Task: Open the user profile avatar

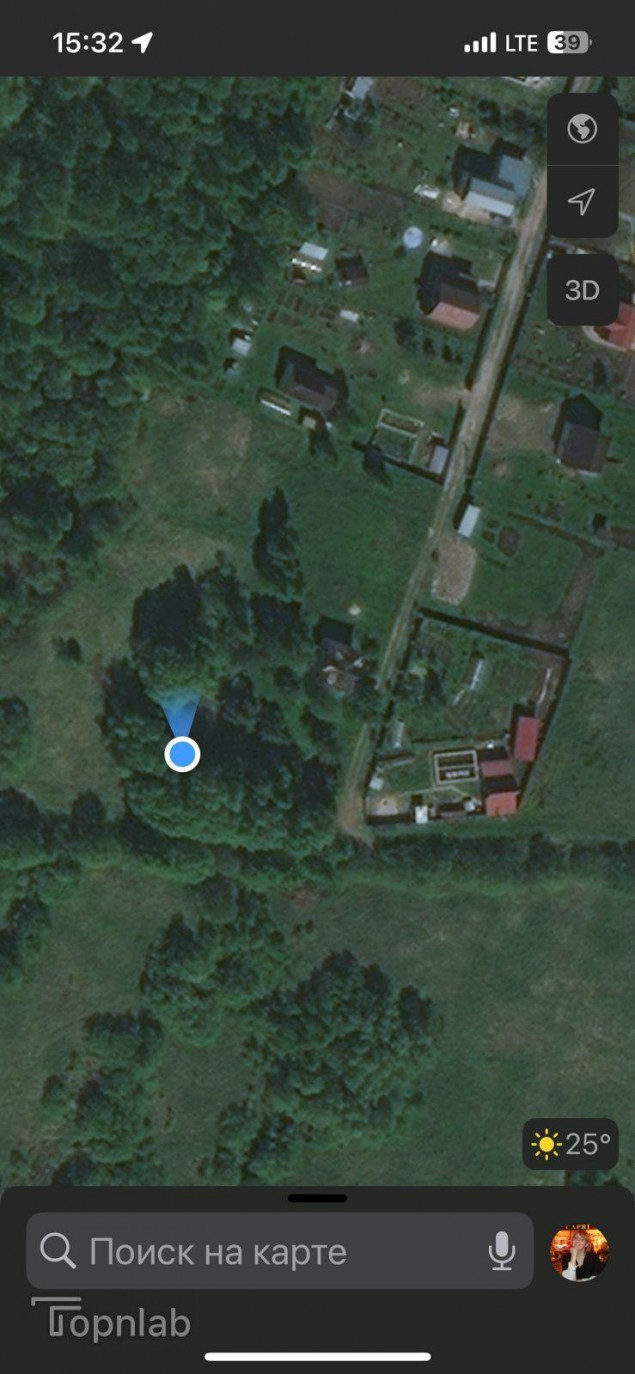Action: click(578, 1251)
